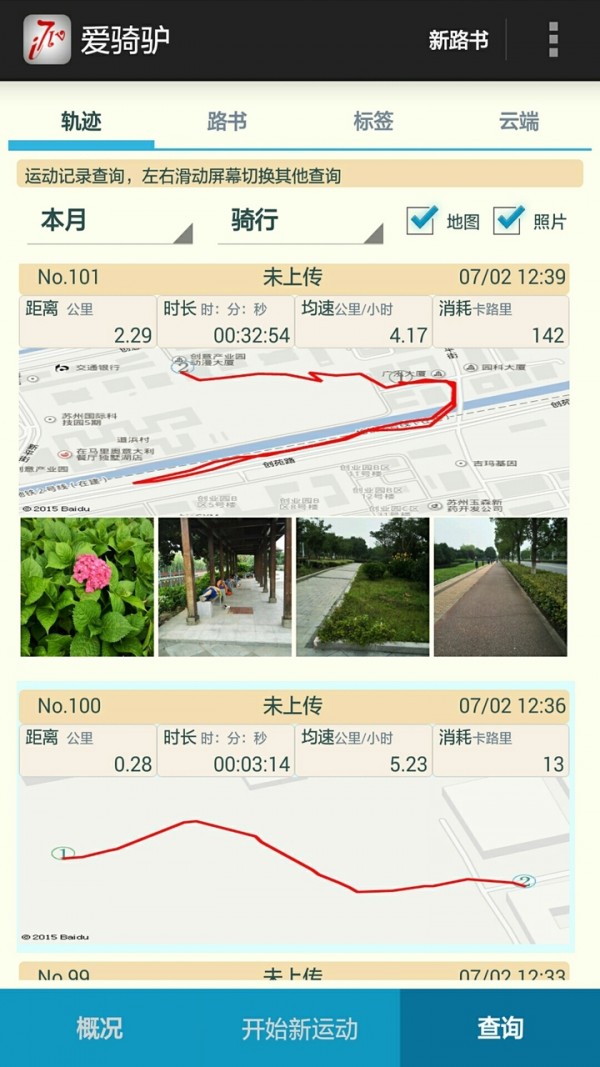Open the 骑行 activity type dropdown
600x1067 pixels.
301,221
